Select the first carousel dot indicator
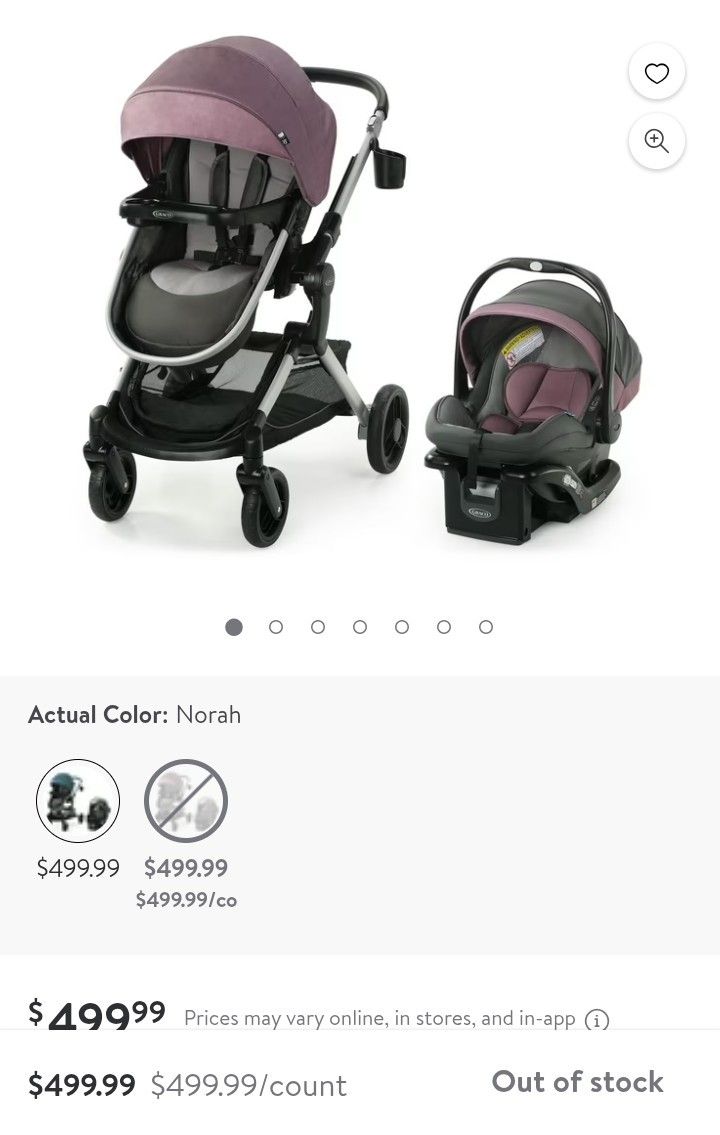This screenshot has height=1135, width=720. [x=234, y=627]
